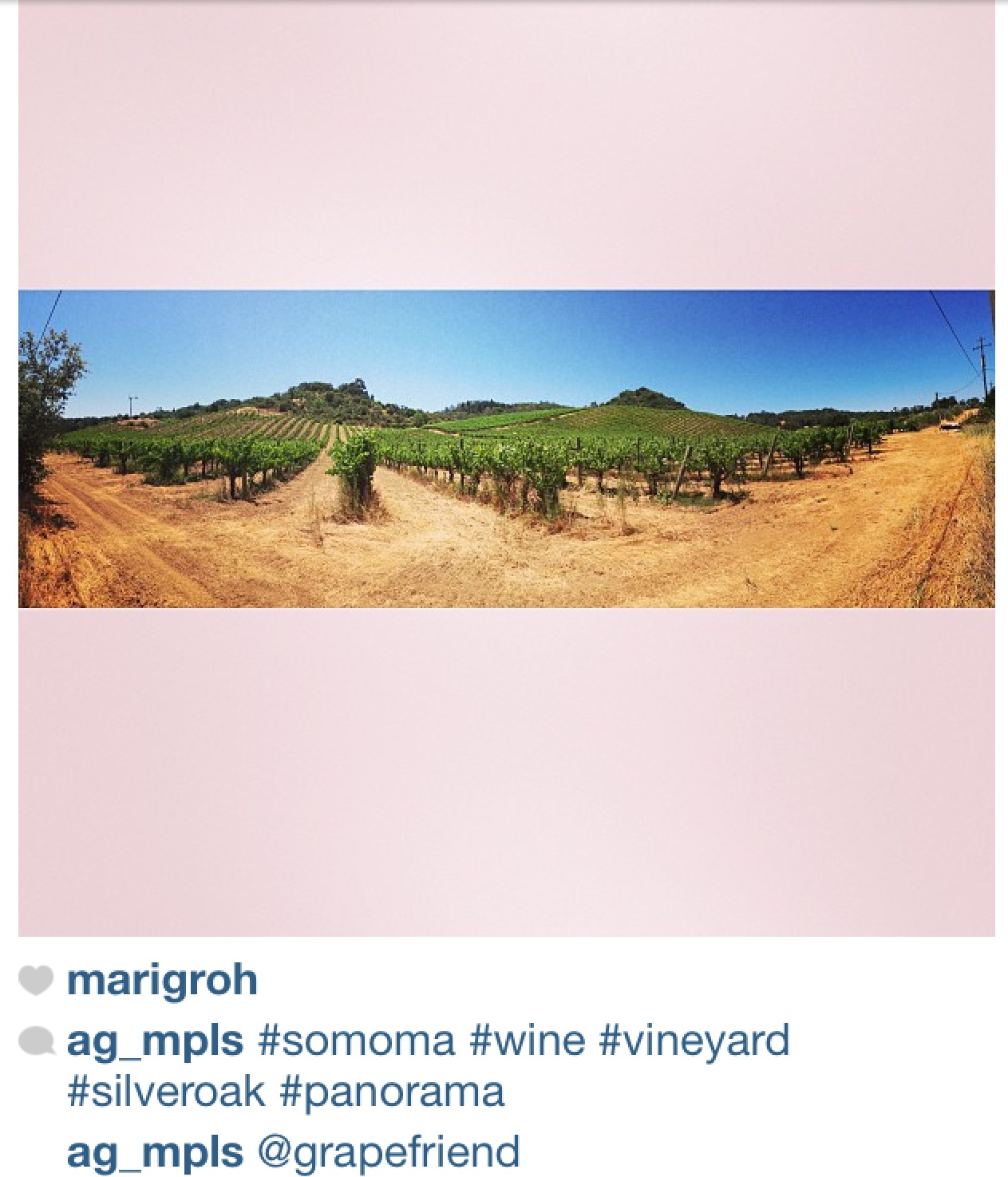
Task: Open marigroh's profile from the likes
Action: point(162,980)
